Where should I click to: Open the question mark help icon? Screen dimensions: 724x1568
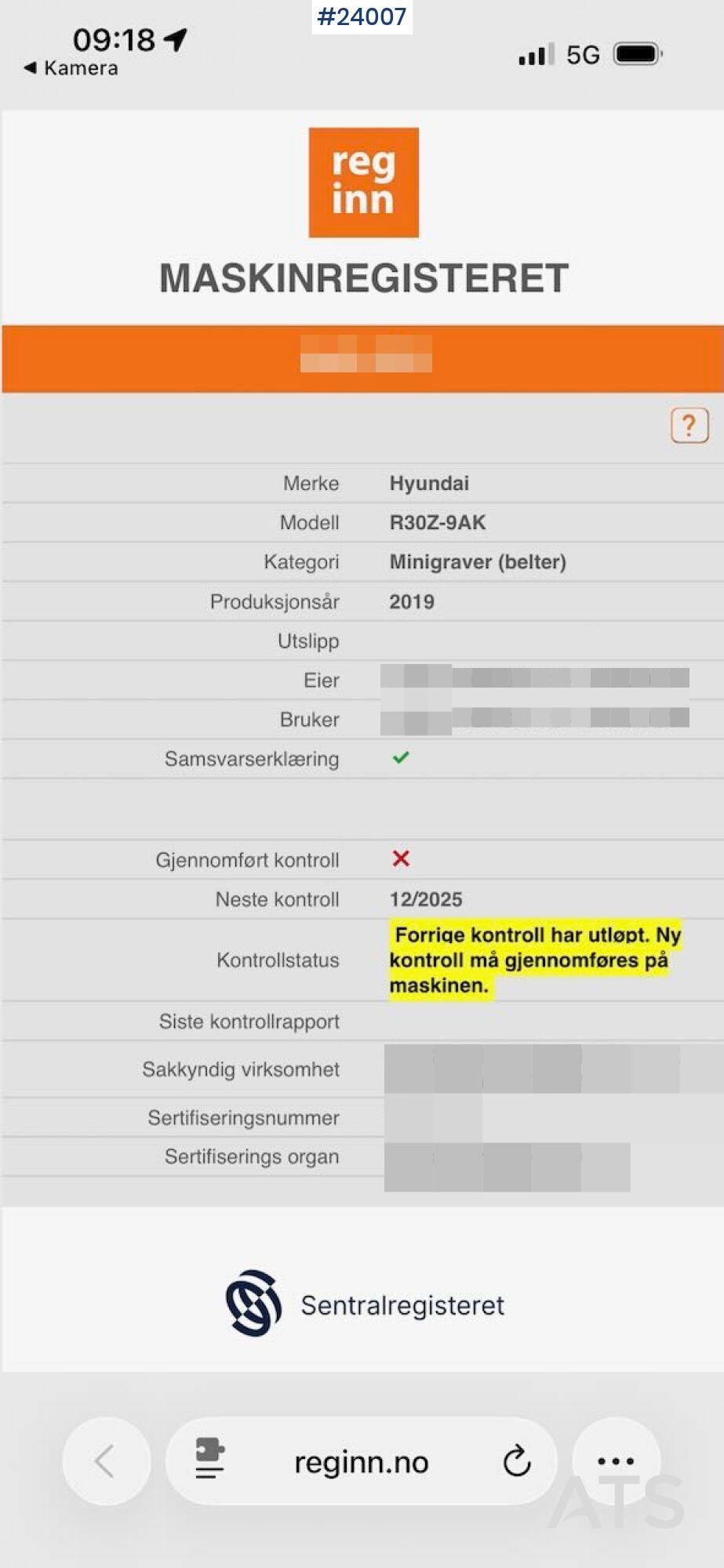pos(689,426)
